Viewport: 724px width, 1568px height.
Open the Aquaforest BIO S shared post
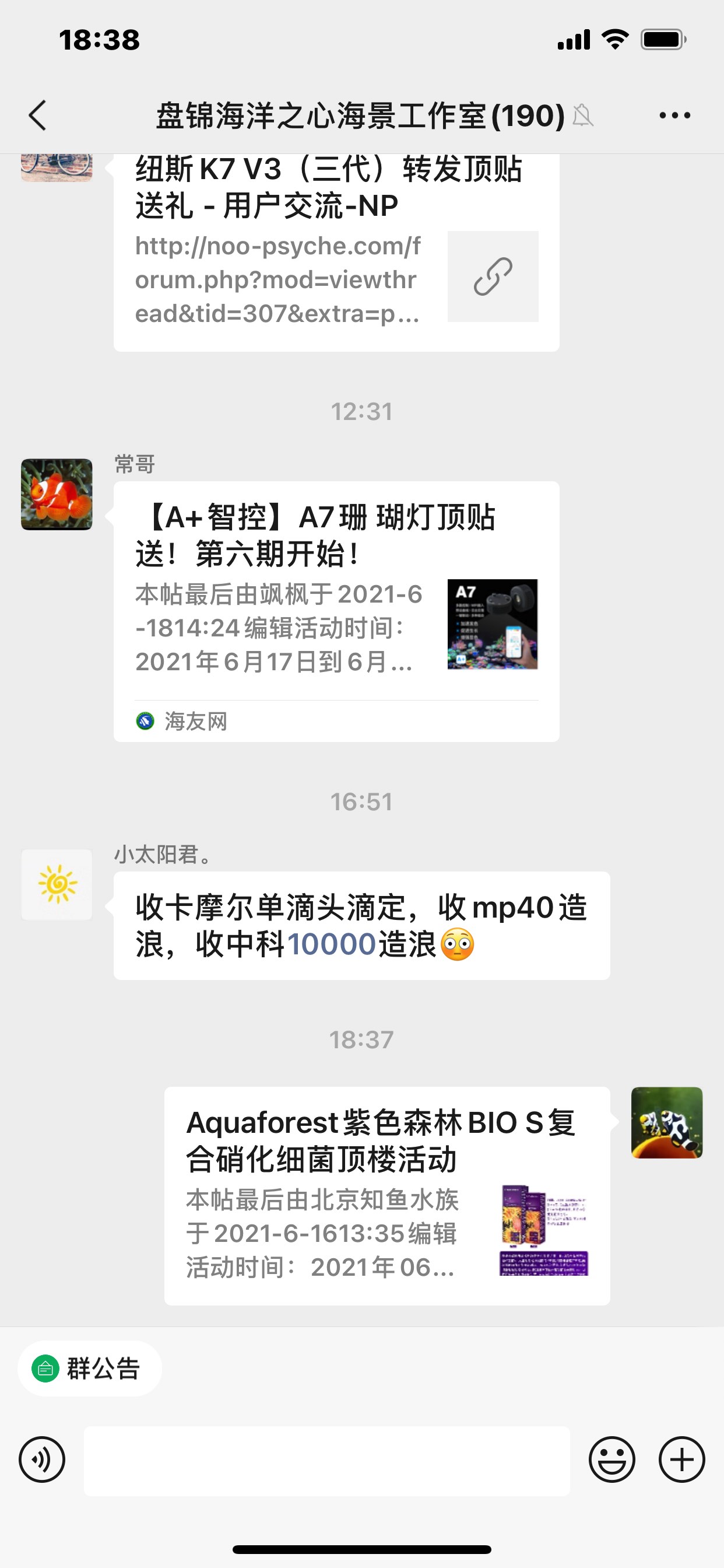pos(387,1195)
